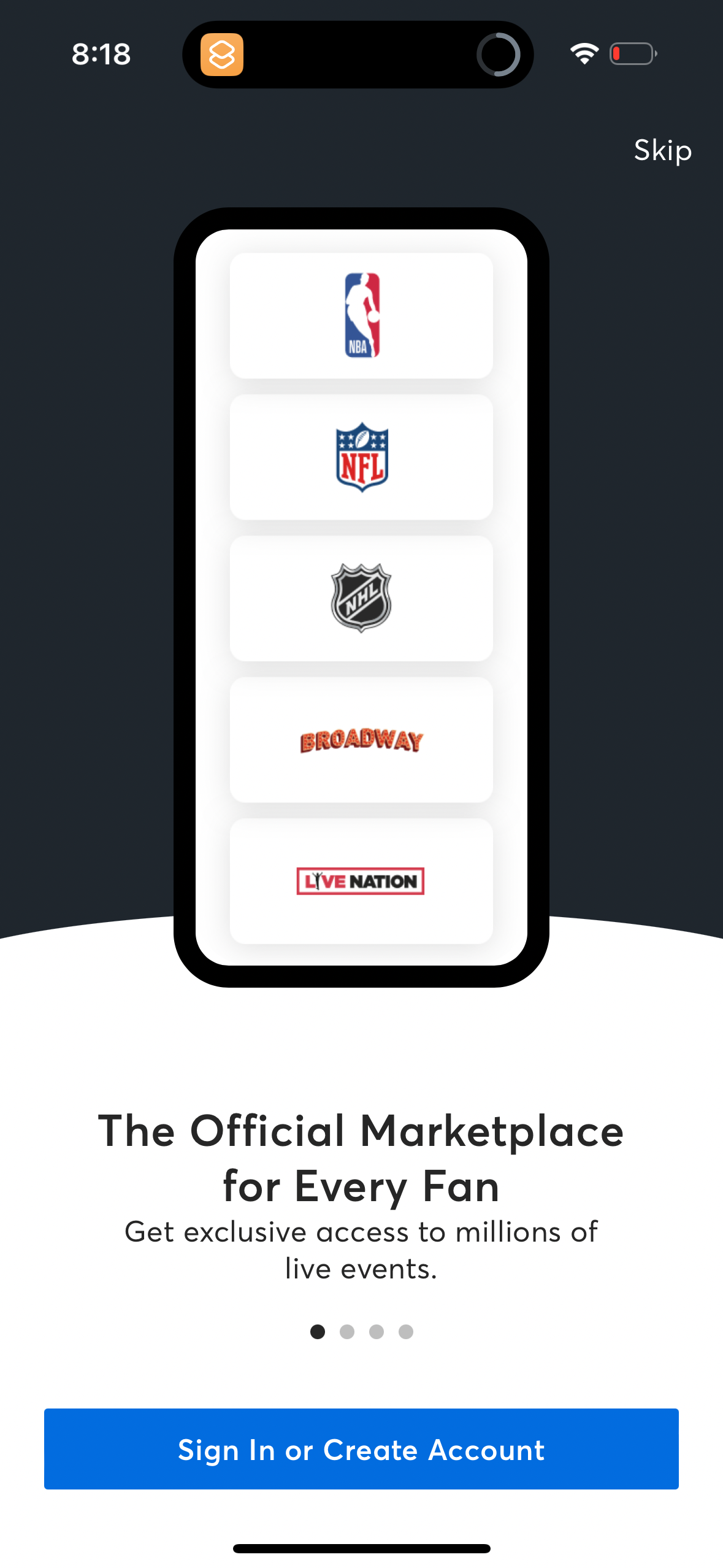The image size is (723, 1568).
Task: Tap the NFL shield logo
Action: 361,457
